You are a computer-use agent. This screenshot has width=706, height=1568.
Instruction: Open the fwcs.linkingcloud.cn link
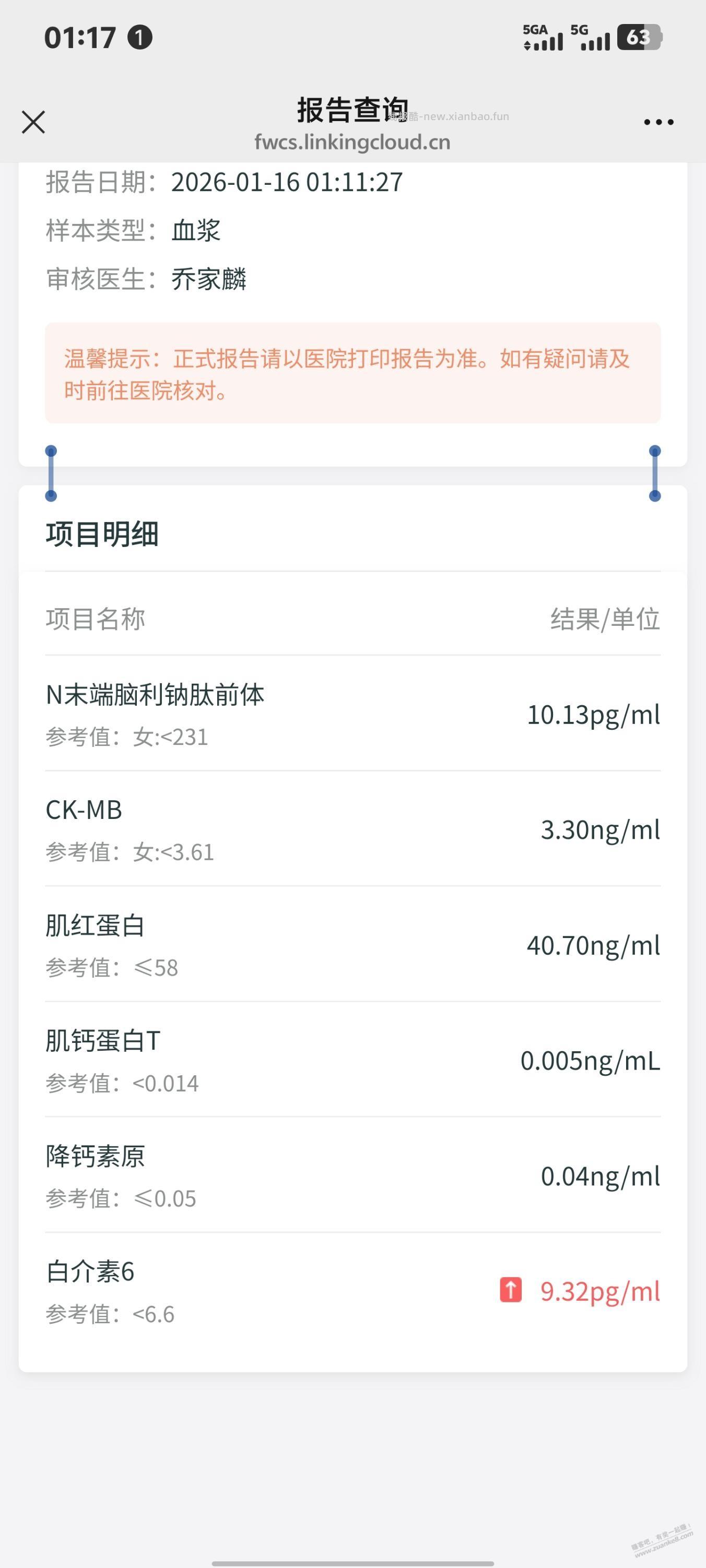[352, 143]
